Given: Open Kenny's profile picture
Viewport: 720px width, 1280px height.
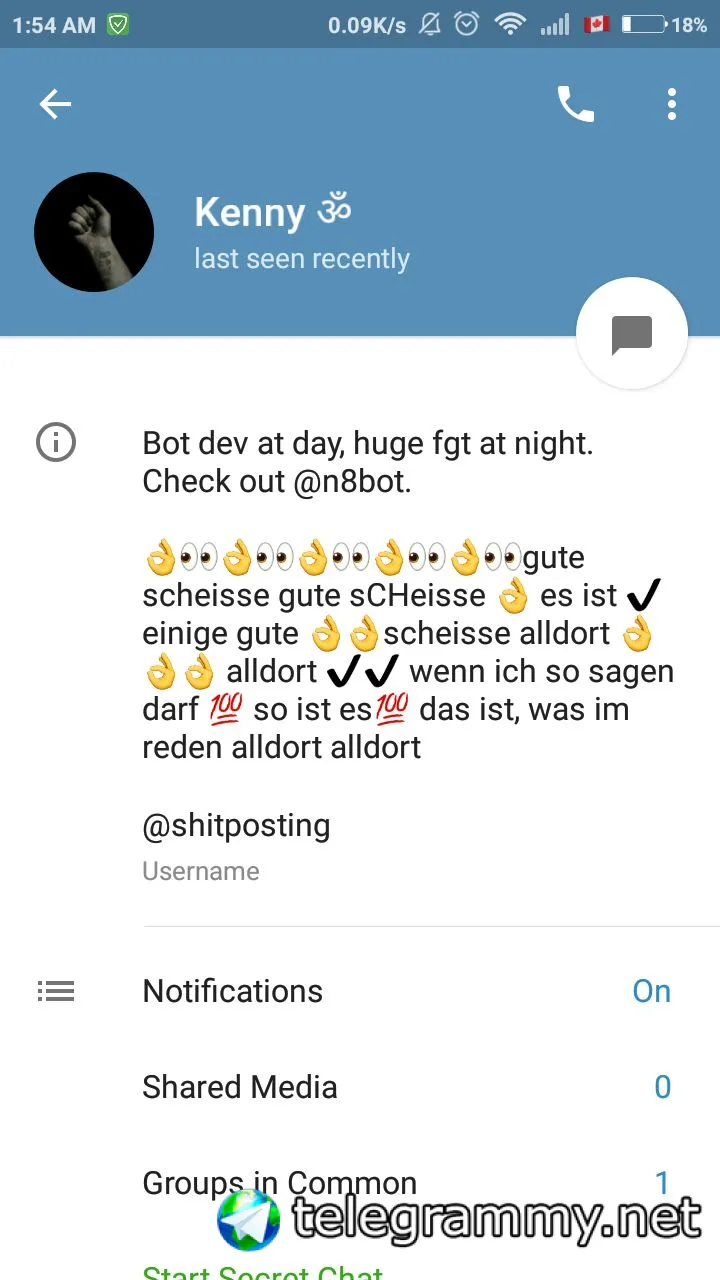Looking at the screenshot, I should pos(94,232).
